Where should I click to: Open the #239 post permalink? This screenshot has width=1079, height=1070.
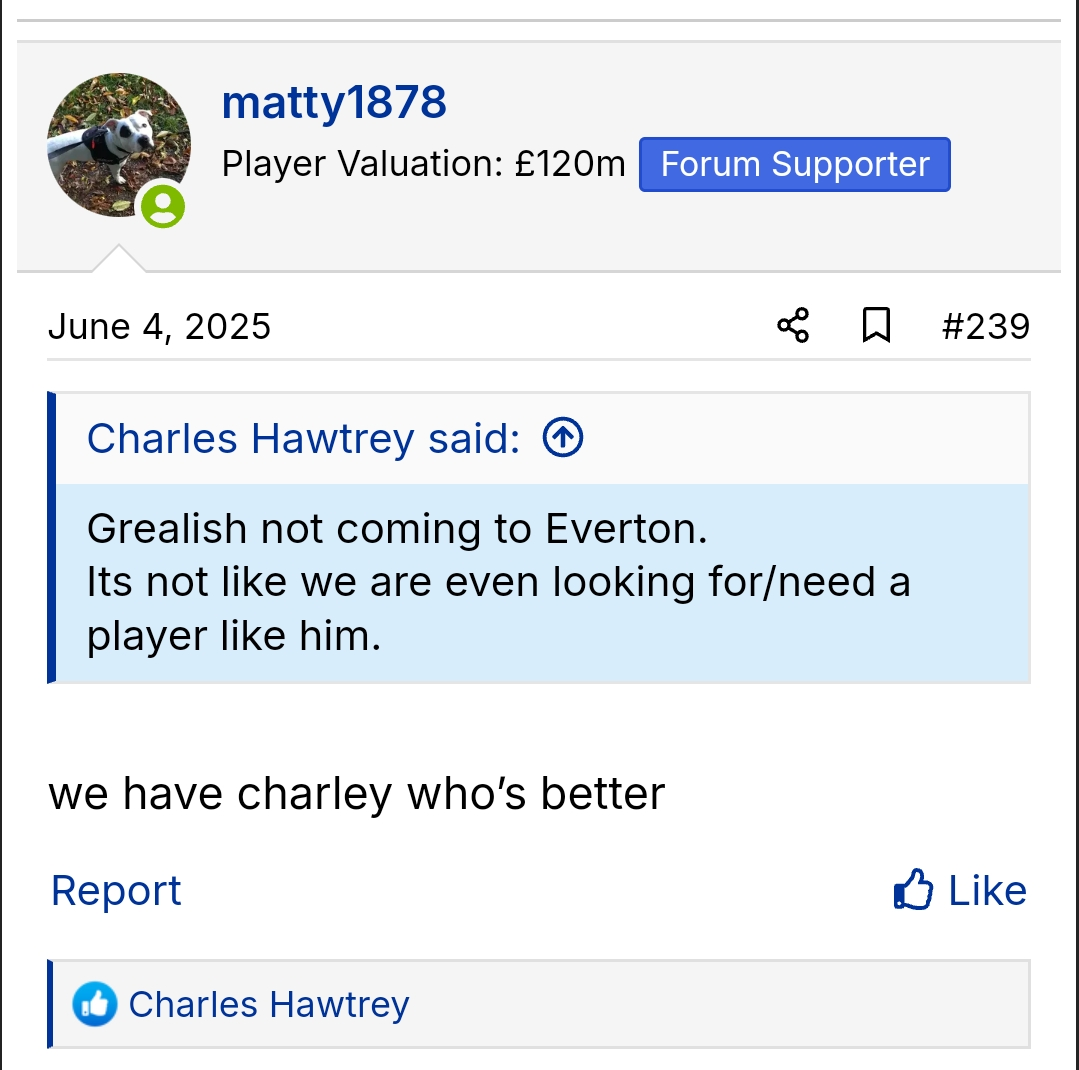point(985,326)
